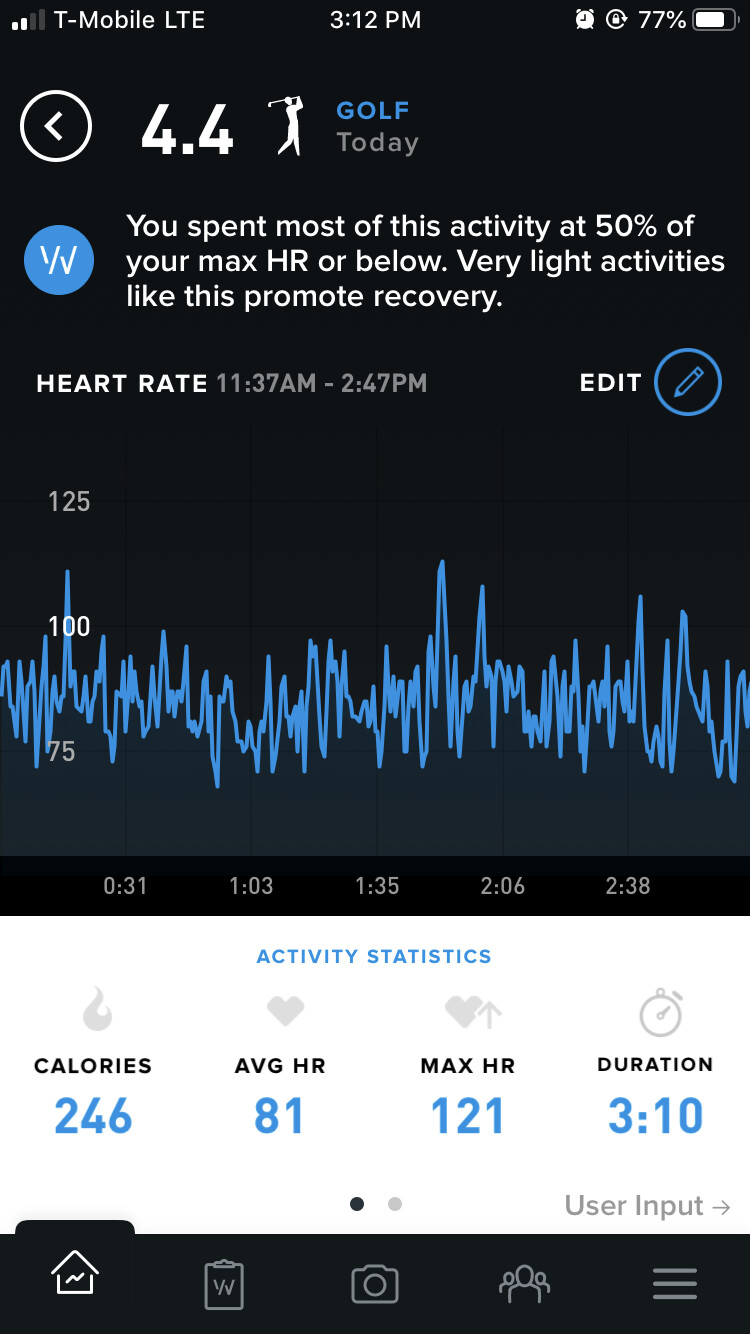This screenshot has width=750, height=1334.
Task: Edit the golf activity
Action: coord(687,382)
